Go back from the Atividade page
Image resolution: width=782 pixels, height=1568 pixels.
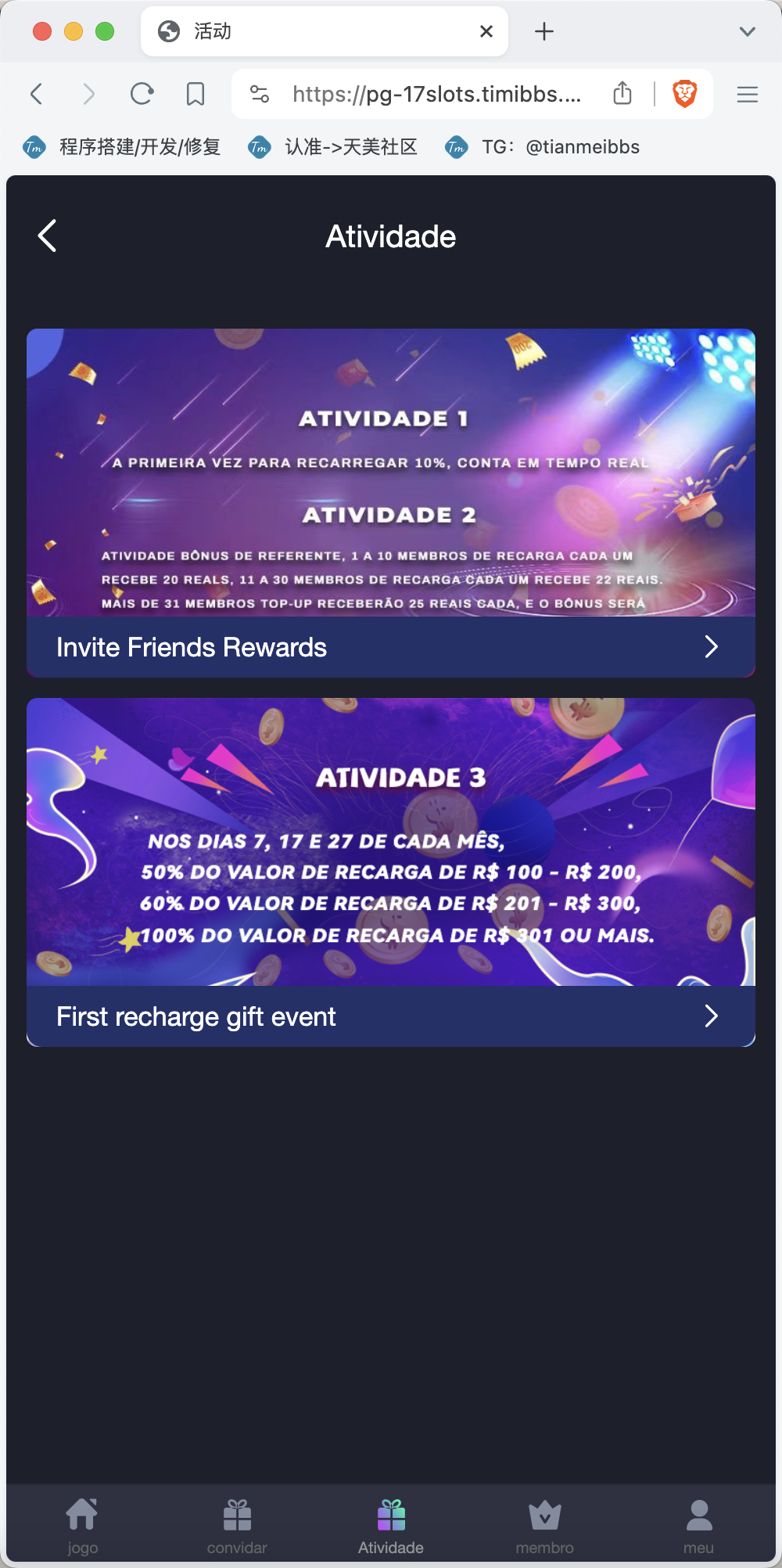[x=47, y=236]
